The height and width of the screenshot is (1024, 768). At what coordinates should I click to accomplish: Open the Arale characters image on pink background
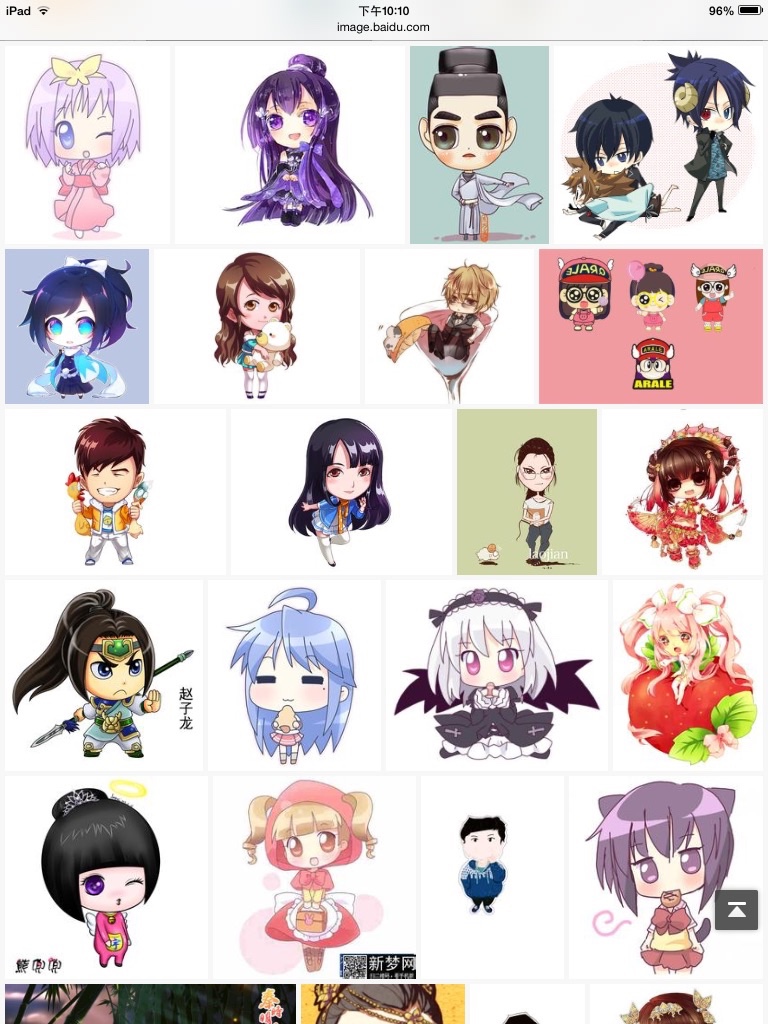pos(650,326)
